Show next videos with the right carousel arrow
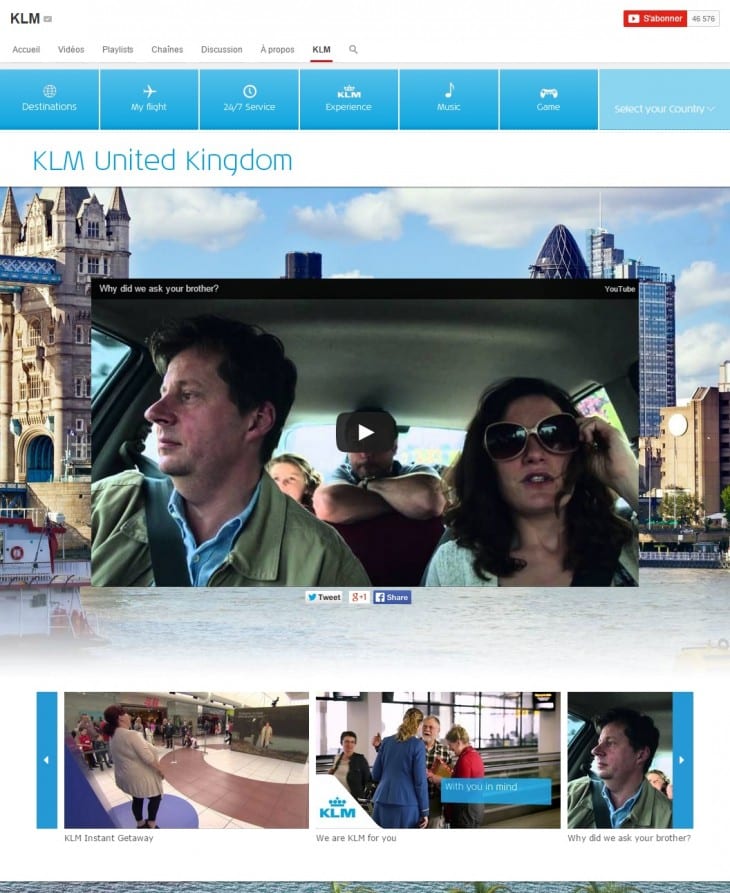This screenshot has height=893, width=730. [682, 760]
